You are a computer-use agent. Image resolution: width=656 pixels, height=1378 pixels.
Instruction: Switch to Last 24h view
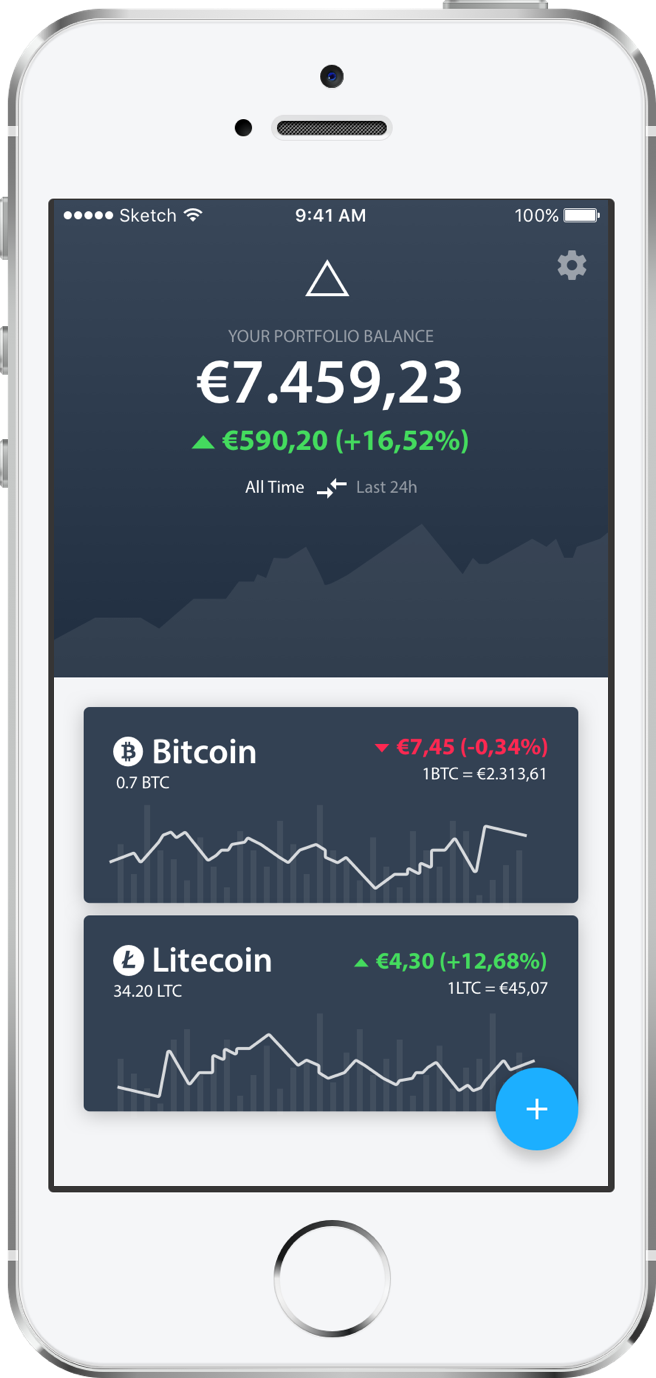pyautogui.click(x=386, y=487)
